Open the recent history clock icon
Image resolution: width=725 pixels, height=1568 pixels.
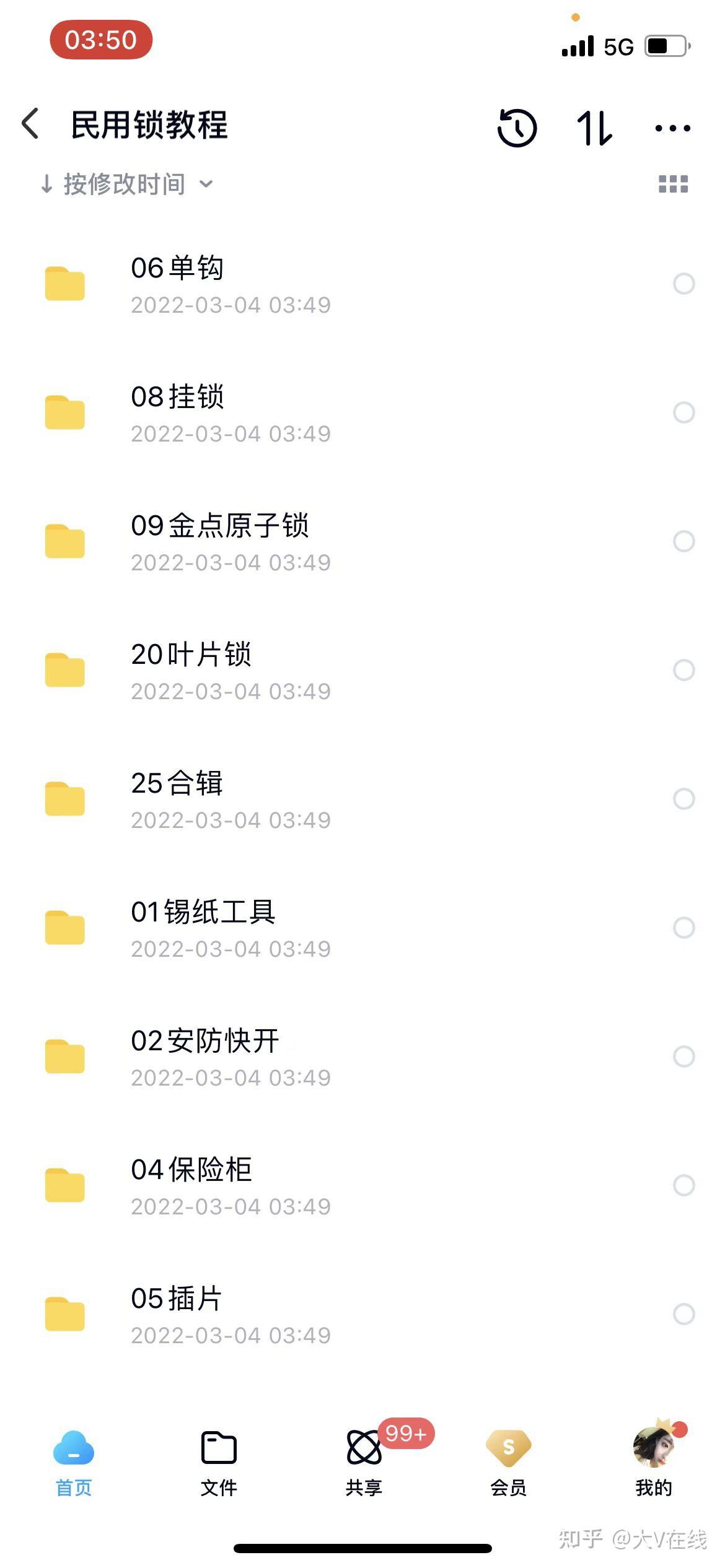coord(517,128)
